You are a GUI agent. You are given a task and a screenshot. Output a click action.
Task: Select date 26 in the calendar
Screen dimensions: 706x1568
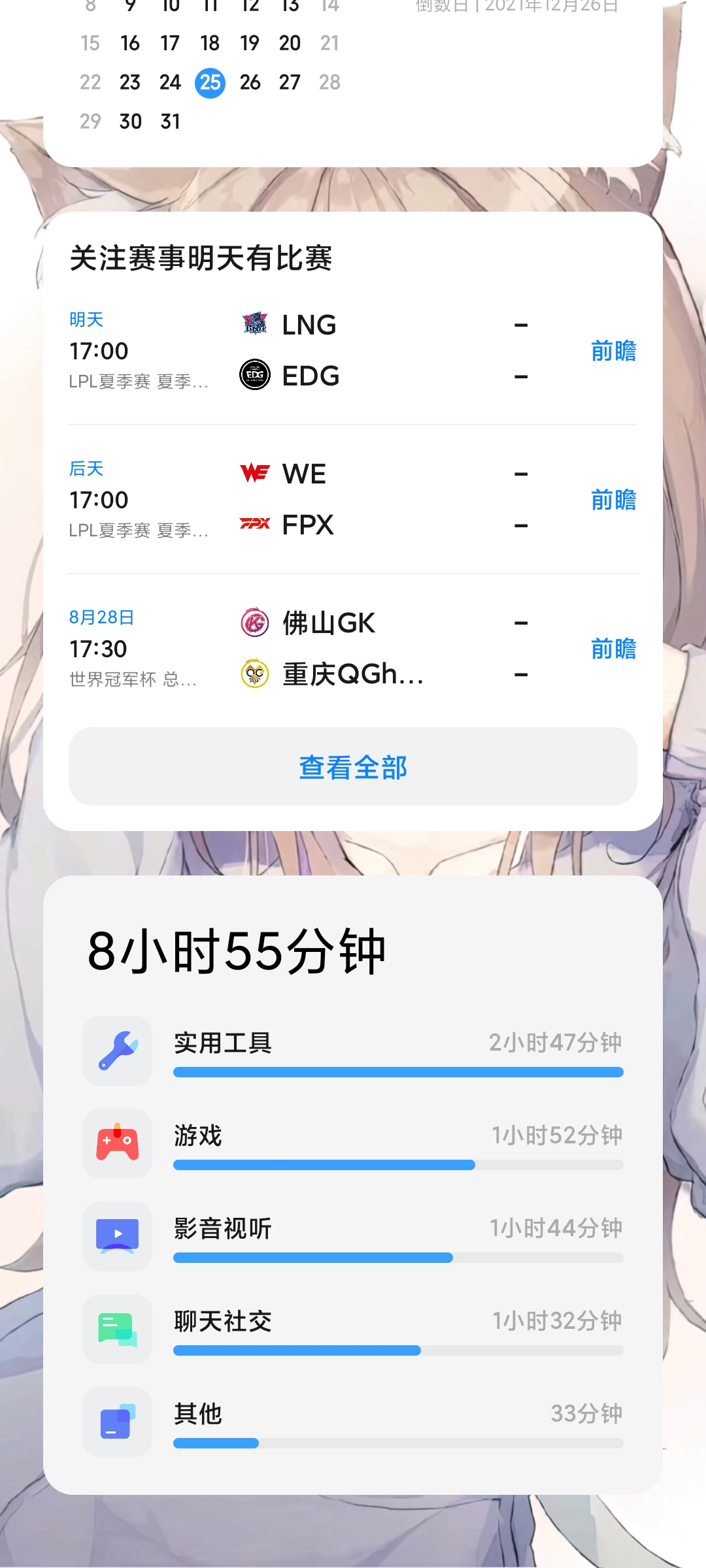(250, 82)
